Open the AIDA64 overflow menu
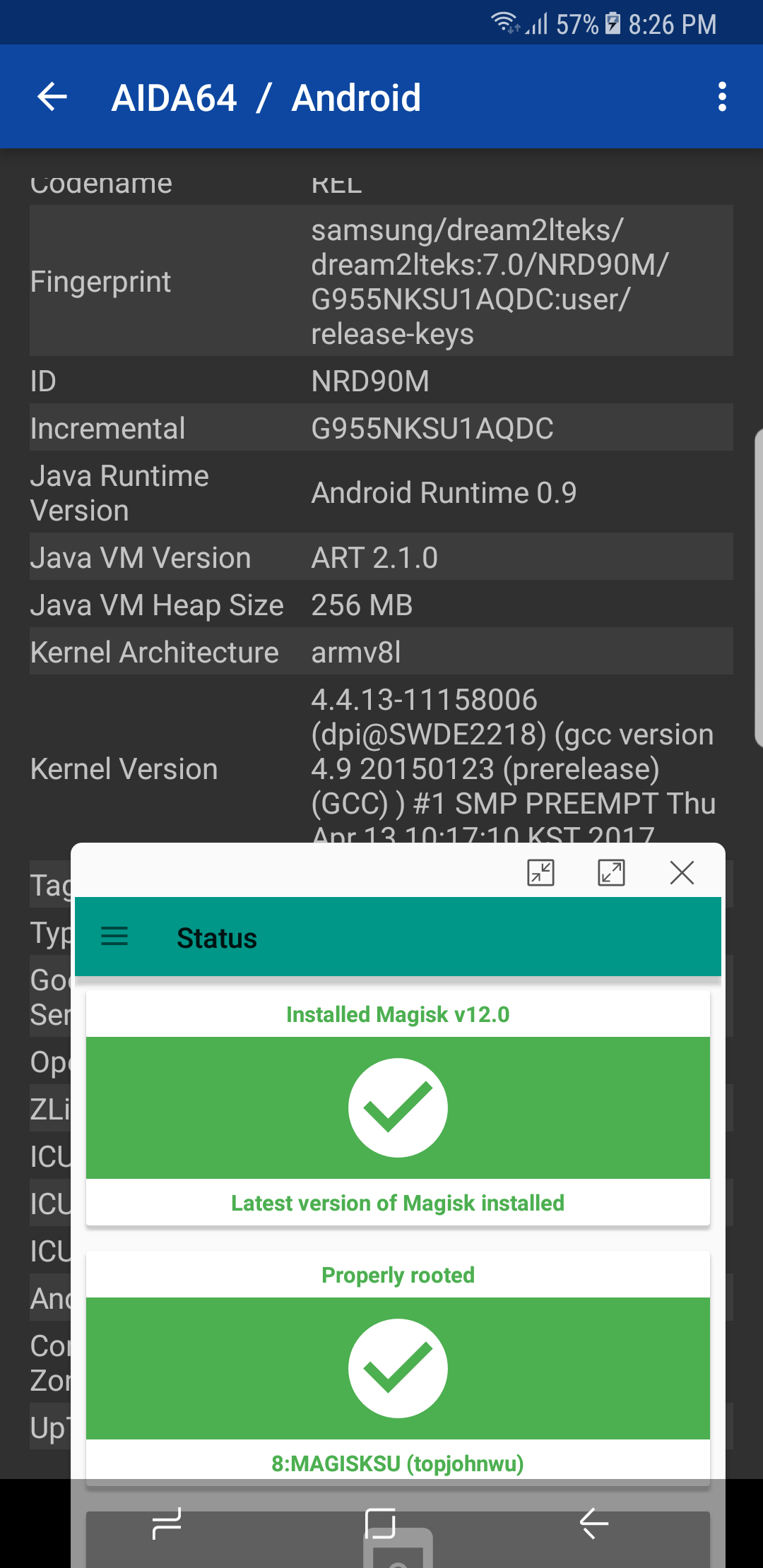 [x=721, y=97]
